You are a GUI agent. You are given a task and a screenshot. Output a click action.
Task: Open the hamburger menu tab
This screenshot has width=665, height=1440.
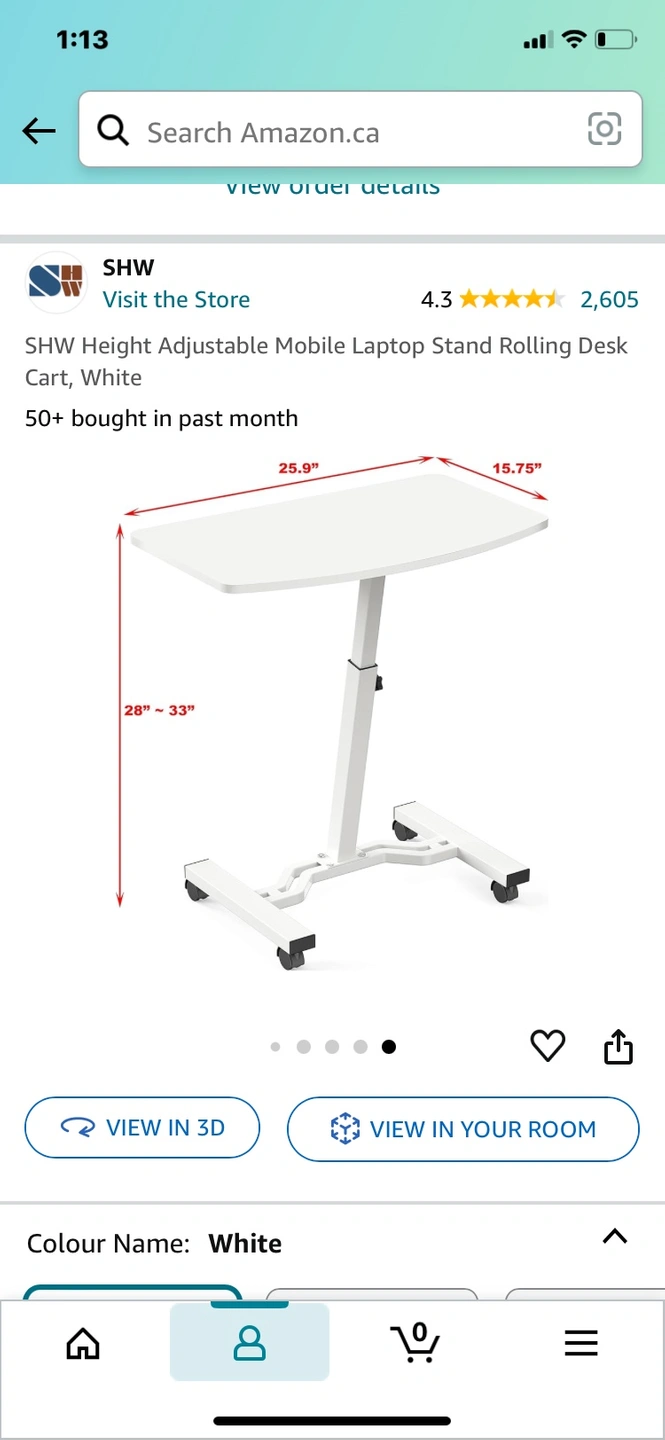pos(581,1343)
